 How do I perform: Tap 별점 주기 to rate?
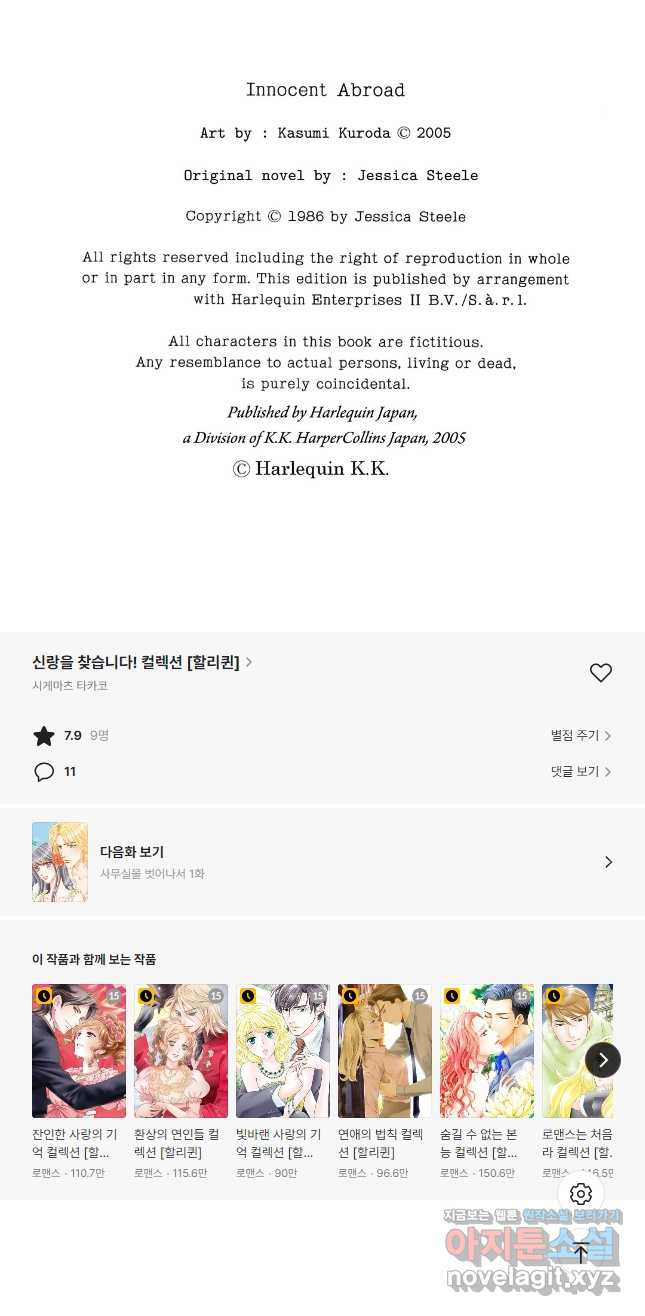point(580,736)
